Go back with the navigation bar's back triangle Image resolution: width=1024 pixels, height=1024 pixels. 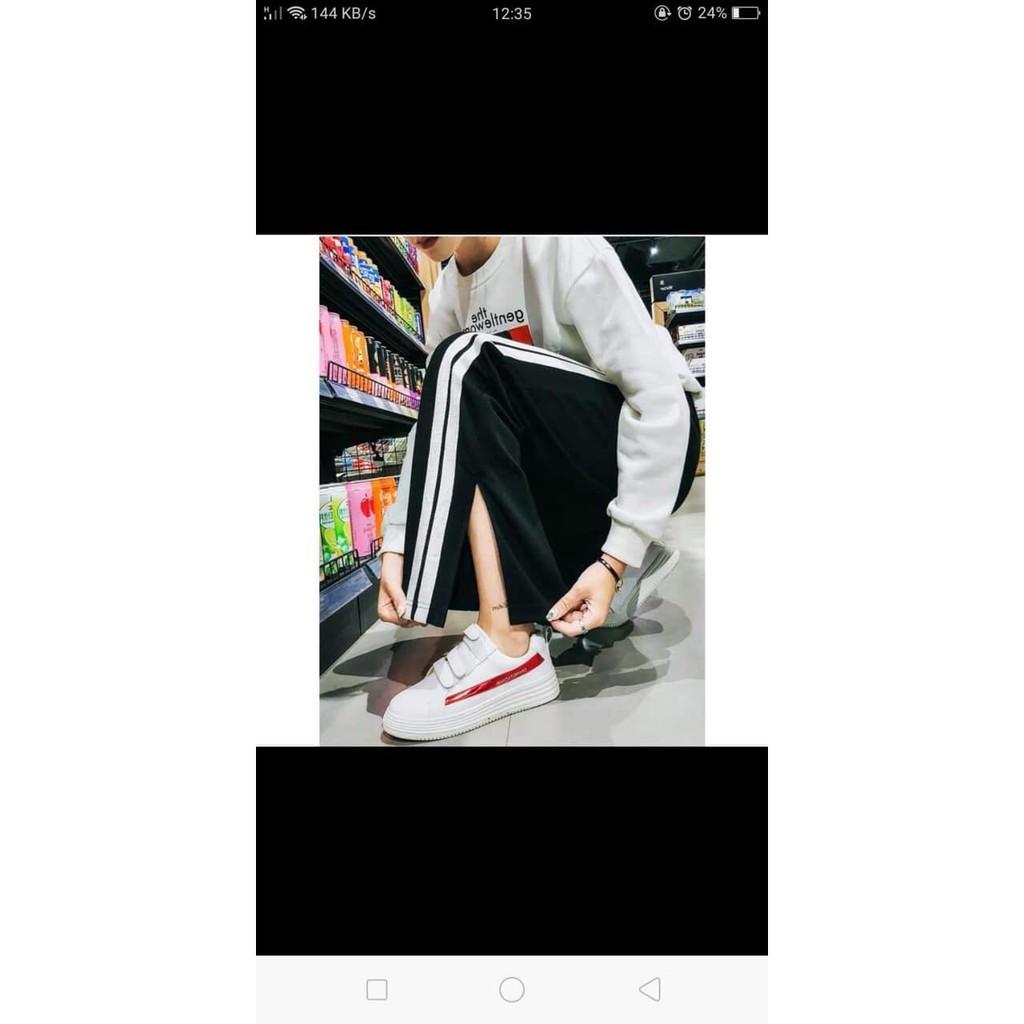click(x=650, y=989)
